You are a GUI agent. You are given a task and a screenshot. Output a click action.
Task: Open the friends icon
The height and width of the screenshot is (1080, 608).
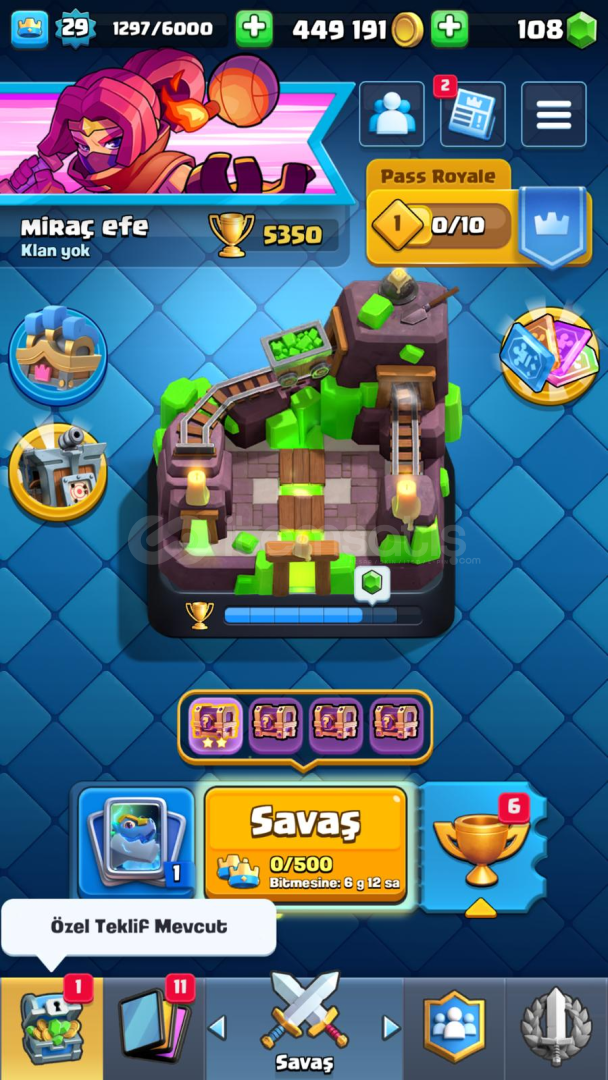392,115
